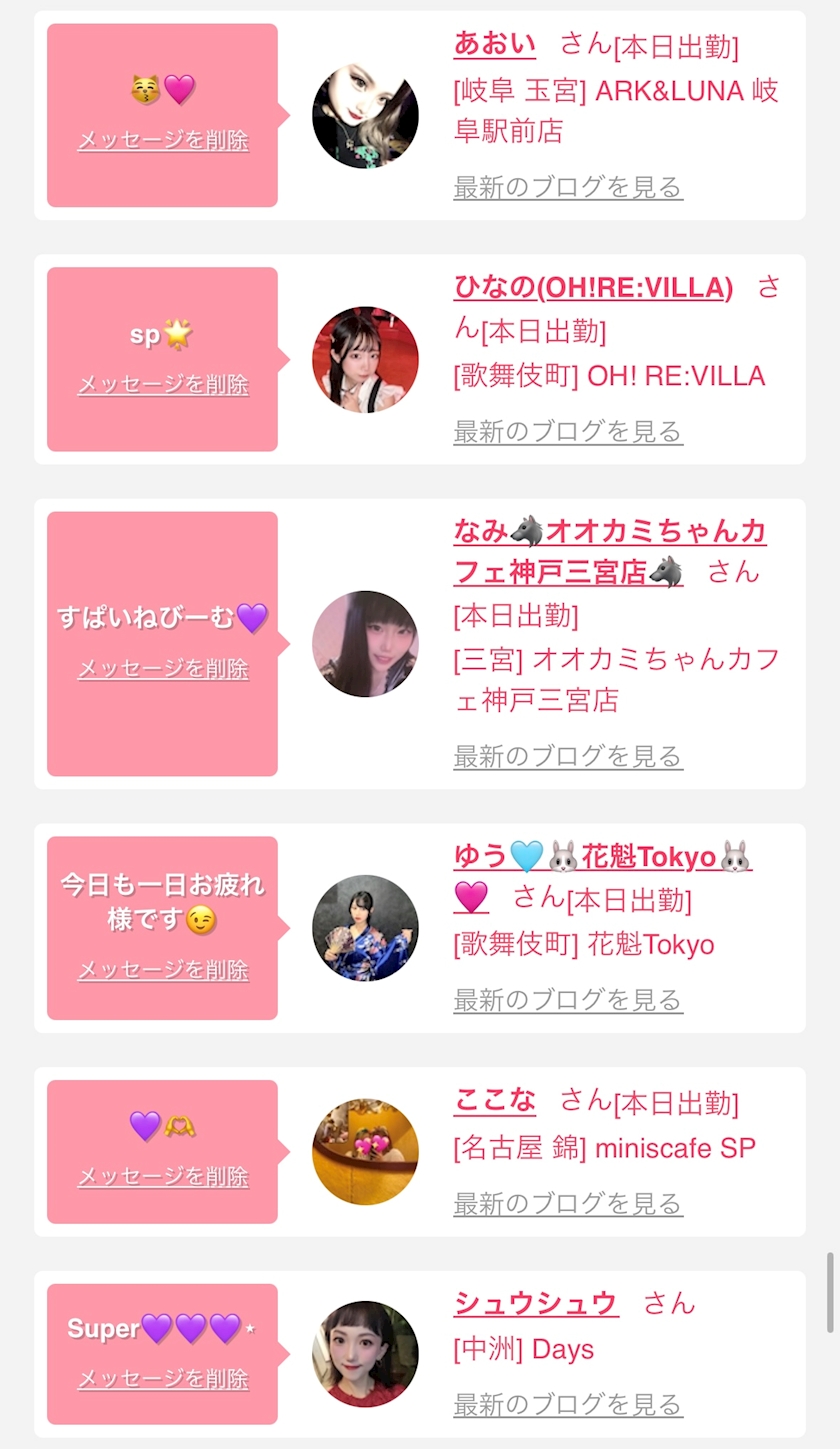Viewport: 840px width, 1449px height.
Task: Open ひなの(OH!RE:VILLA) profile link
Action: point(593,288)
